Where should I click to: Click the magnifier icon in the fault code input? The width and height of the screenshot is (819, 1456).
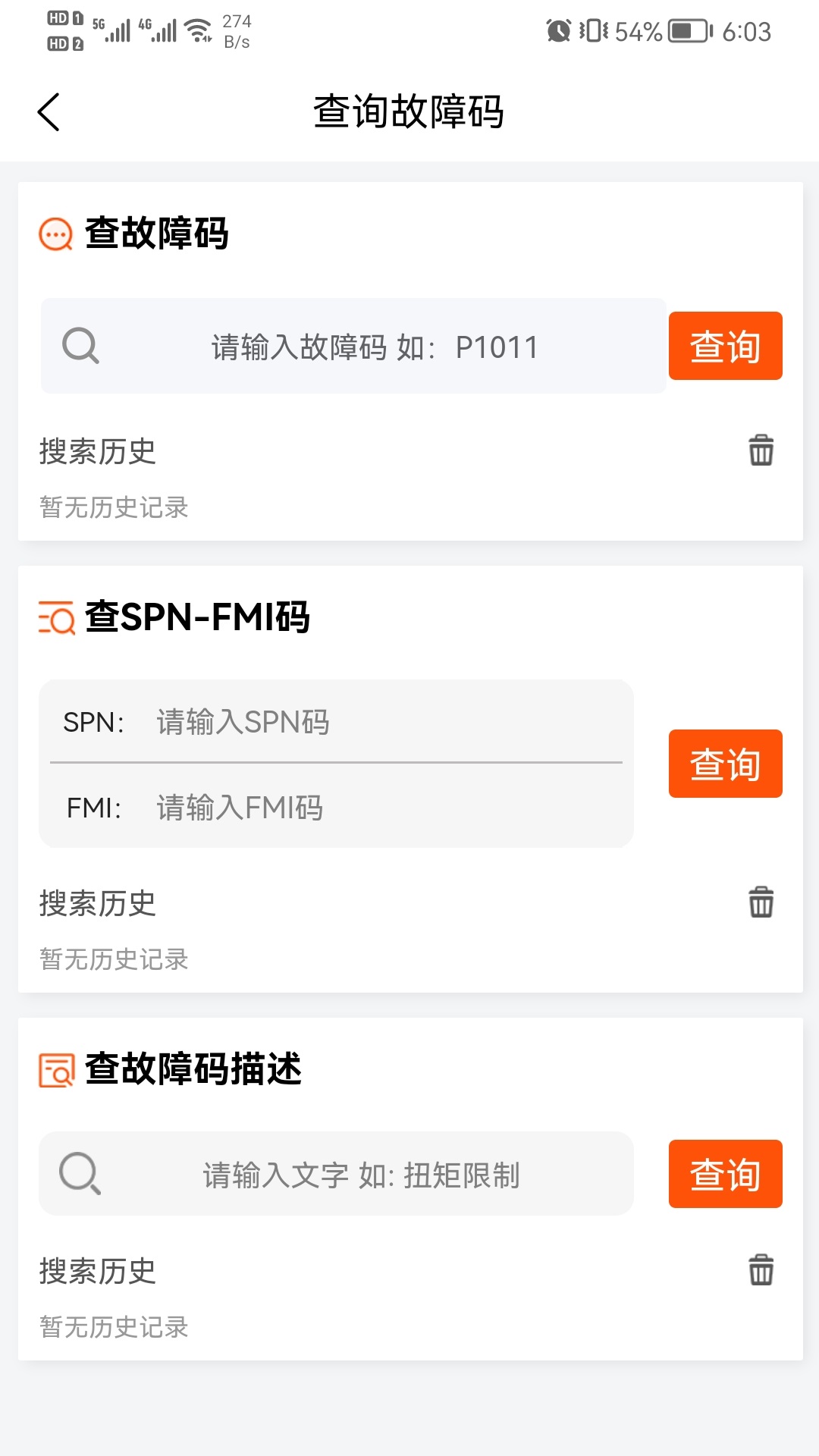79,346
